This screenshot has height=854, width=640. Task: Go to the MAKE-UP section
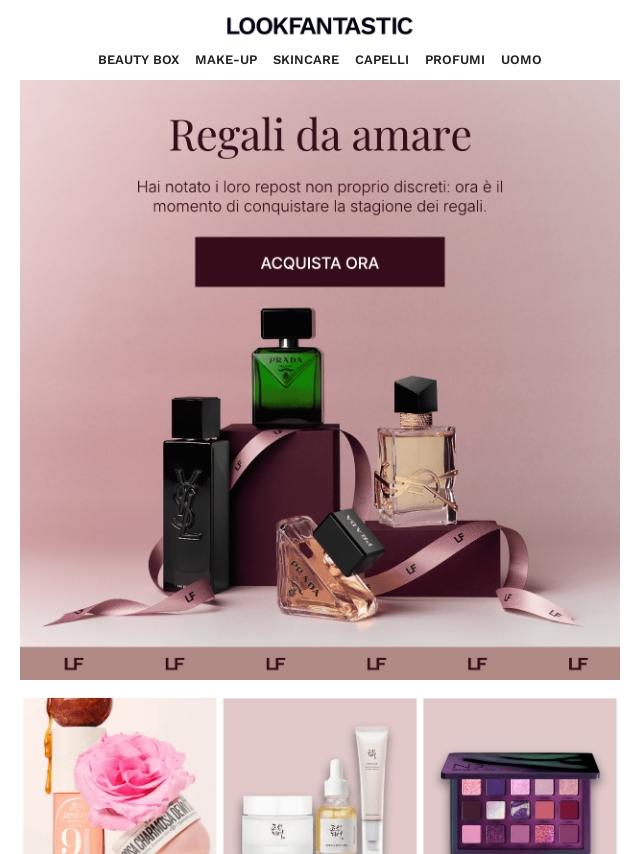click(226, 60)
